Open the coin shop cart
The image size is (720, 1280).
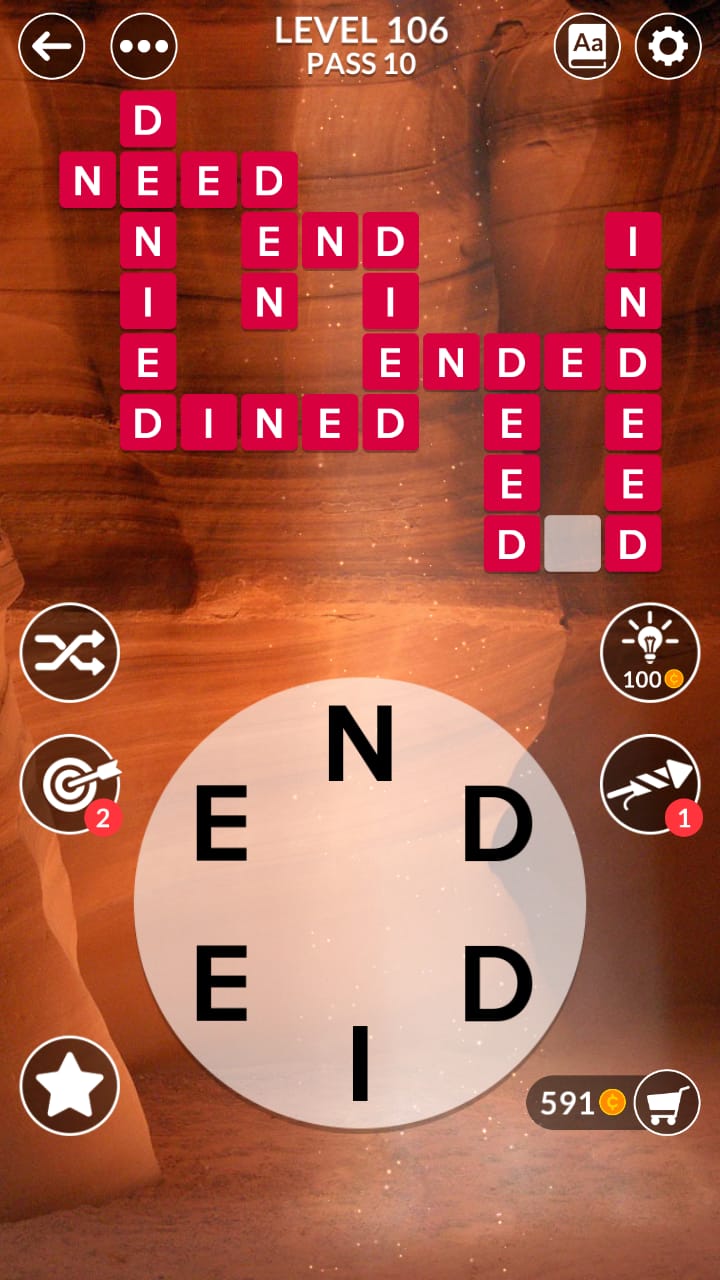point(667,1102)
